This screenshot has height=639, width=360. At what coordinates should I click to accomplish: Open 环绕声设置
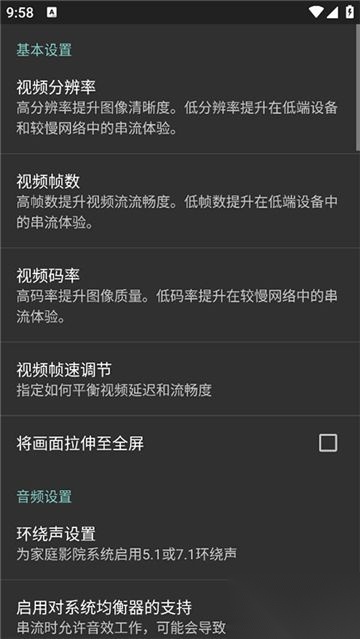point(178,543)
